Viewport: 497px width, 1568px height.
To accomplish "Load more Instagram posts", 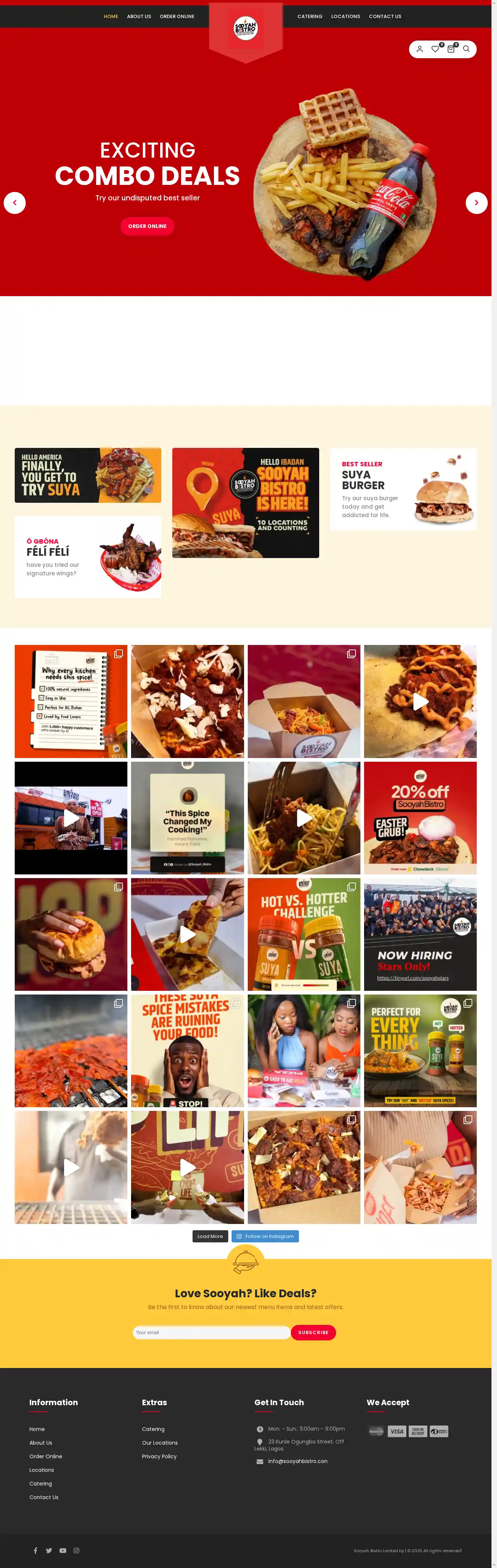I will 210,1236.
